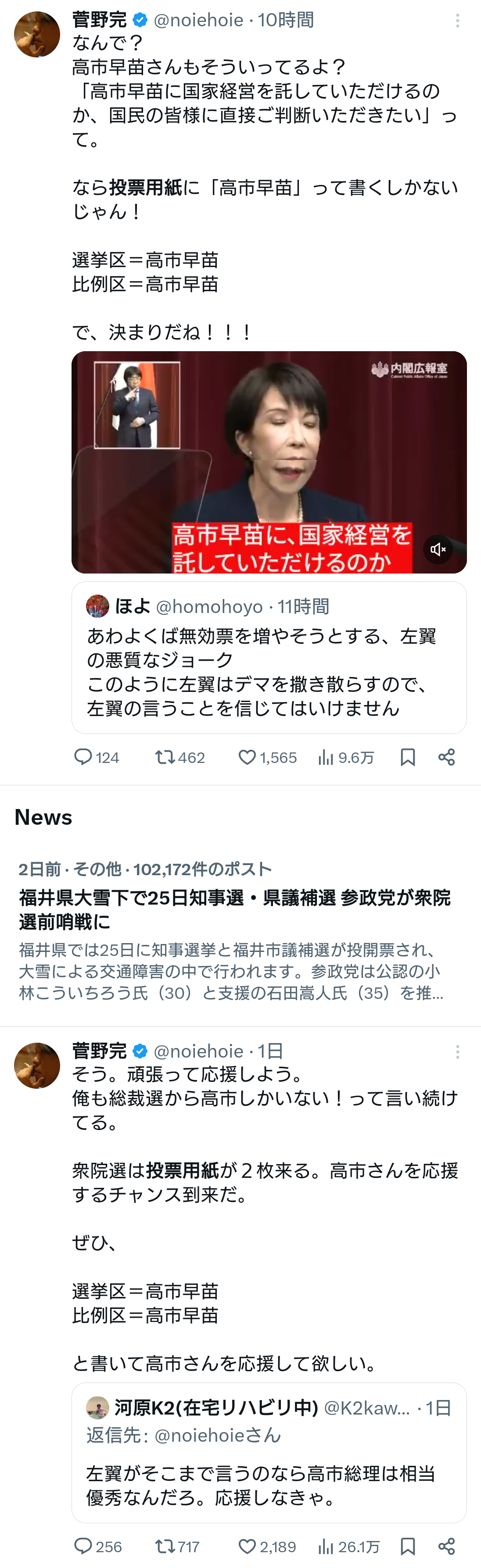Open the 福井県大雪下で25日知事選 news story

234,909
